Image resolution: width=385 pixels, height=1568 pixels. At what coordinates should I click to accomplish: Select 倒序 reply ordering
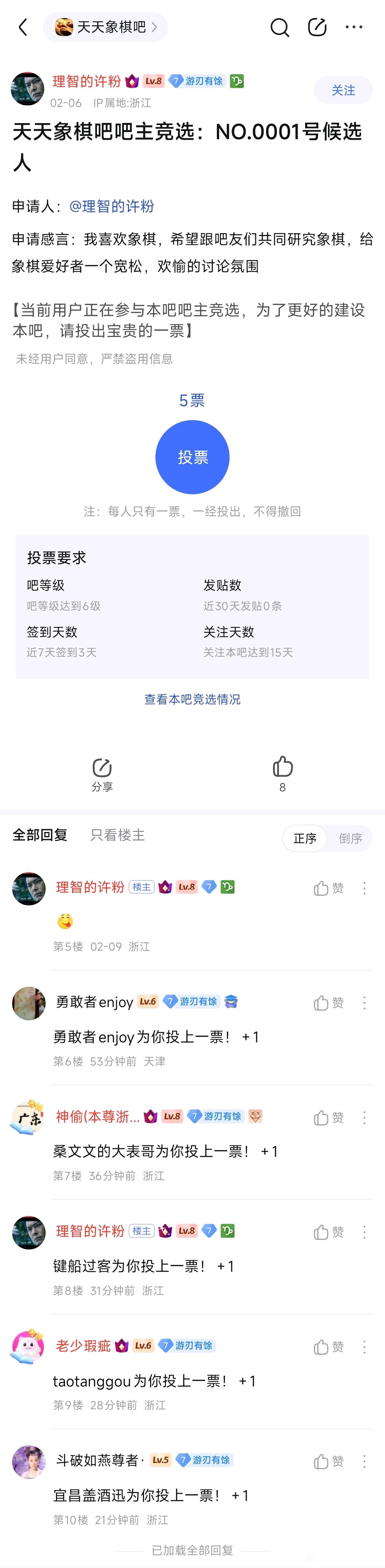350,838
